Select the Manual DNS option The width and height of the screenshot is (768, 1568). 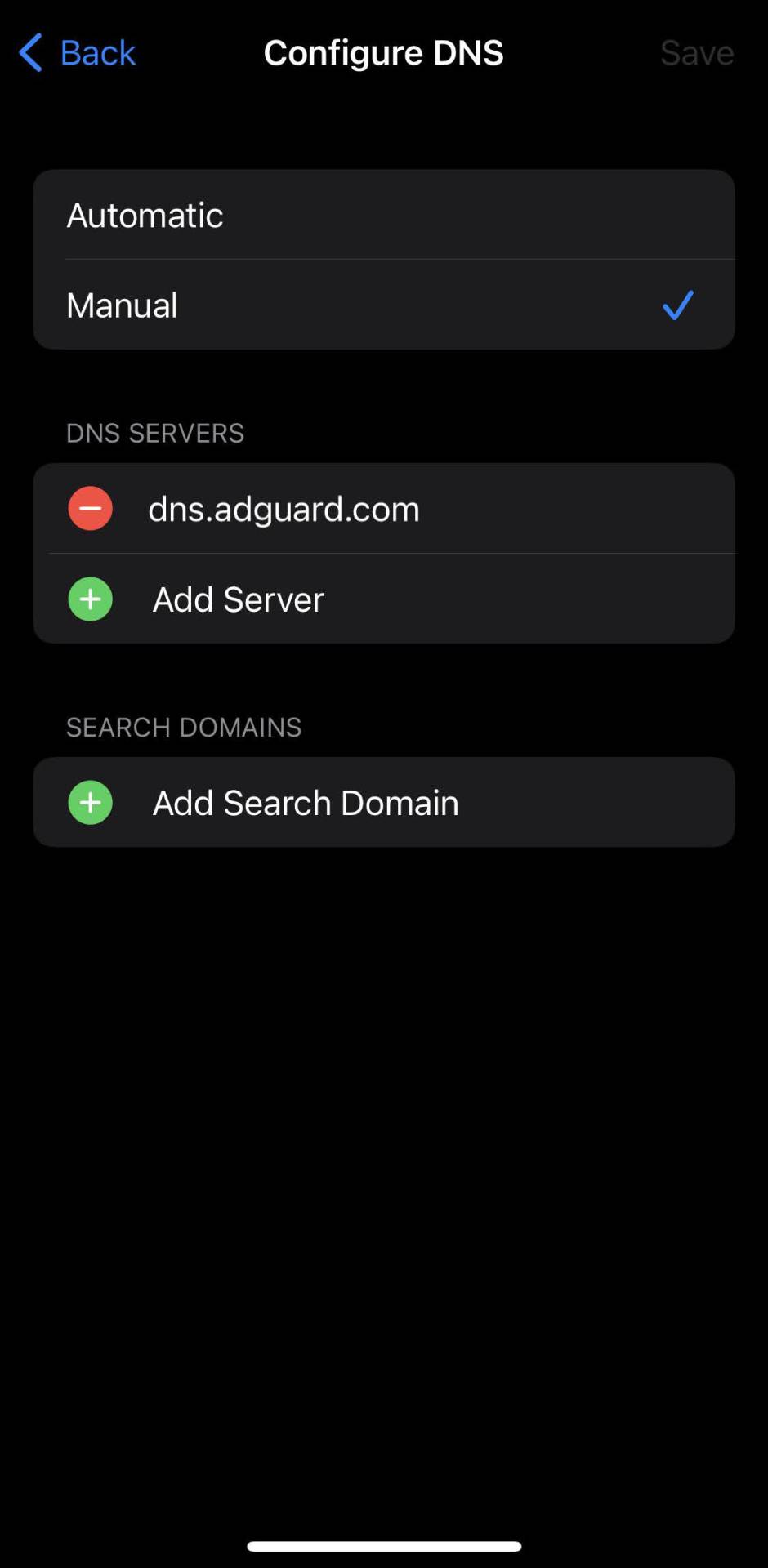pyautogui.click(x=384, y=305)
